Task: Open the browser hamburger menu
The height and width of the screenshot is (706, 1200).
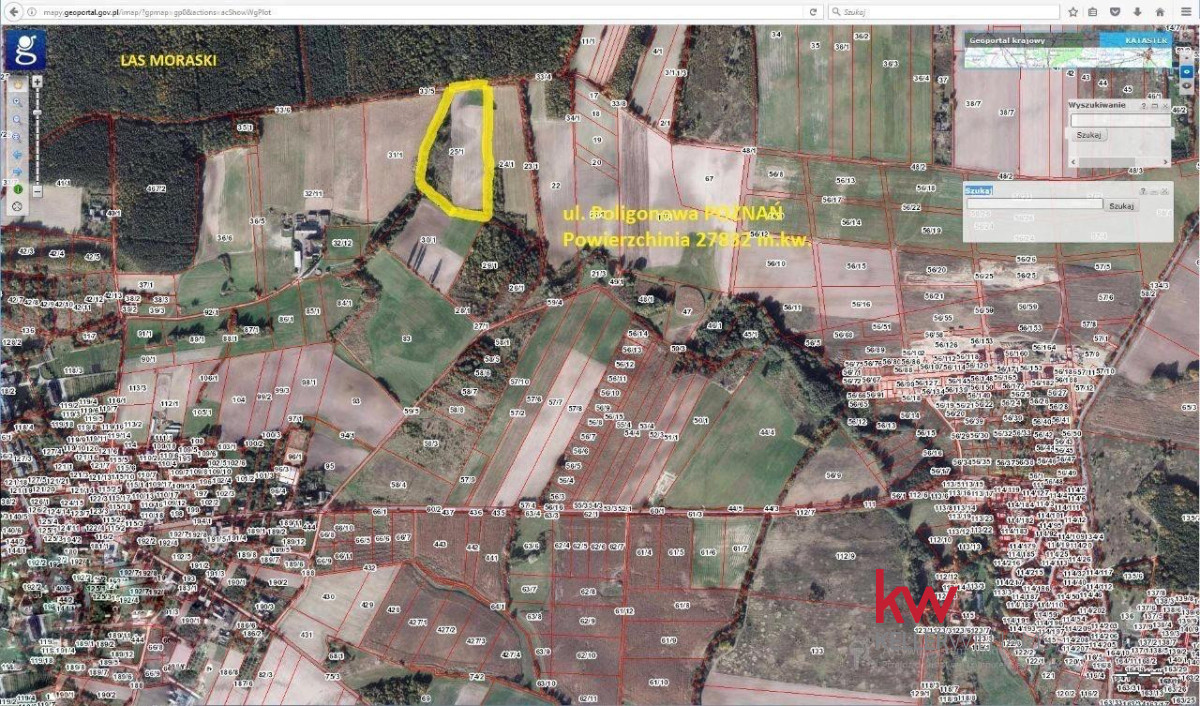Action: [1185, 12]
